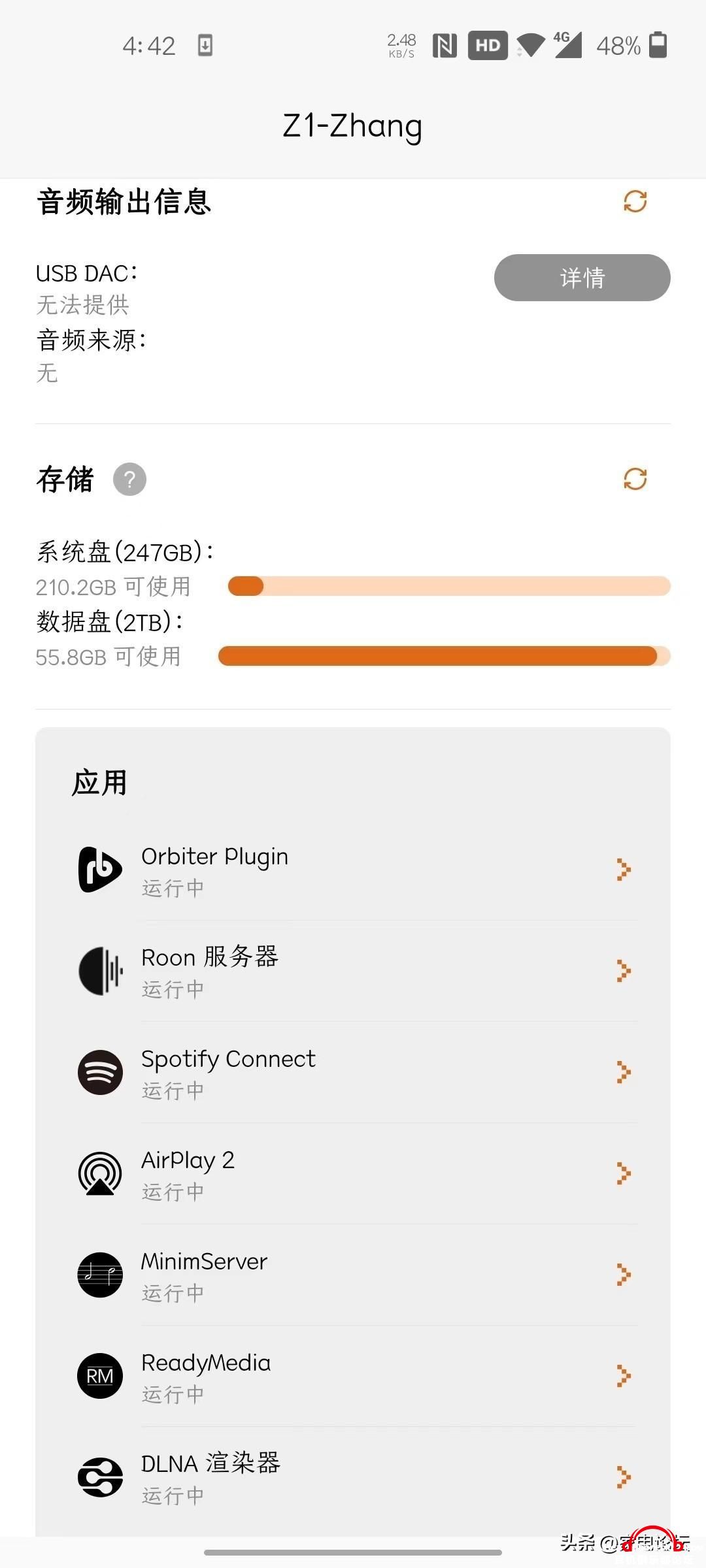Open Spotify Connect

tap(353, 1073)
